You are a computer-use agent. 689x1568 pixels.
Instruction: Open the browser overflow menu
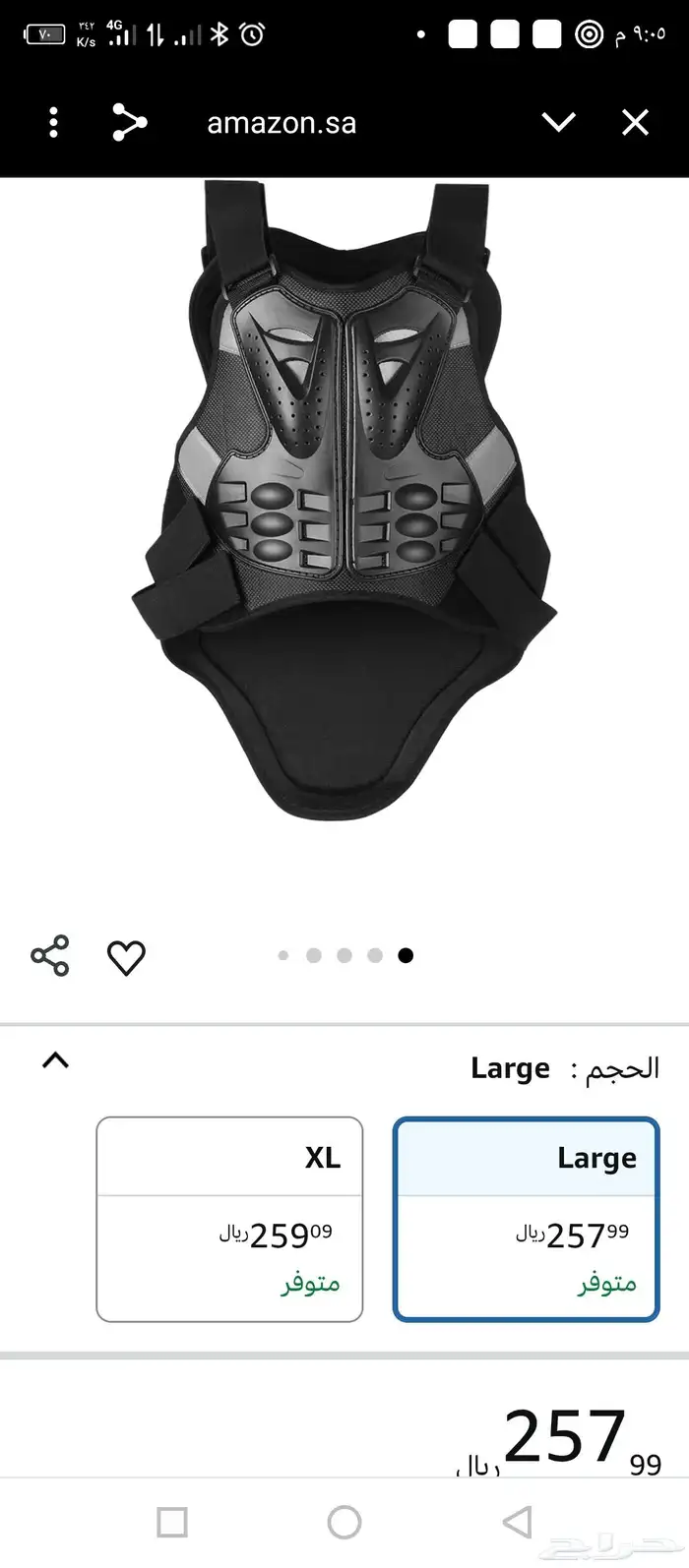click(x=53, y=123)
